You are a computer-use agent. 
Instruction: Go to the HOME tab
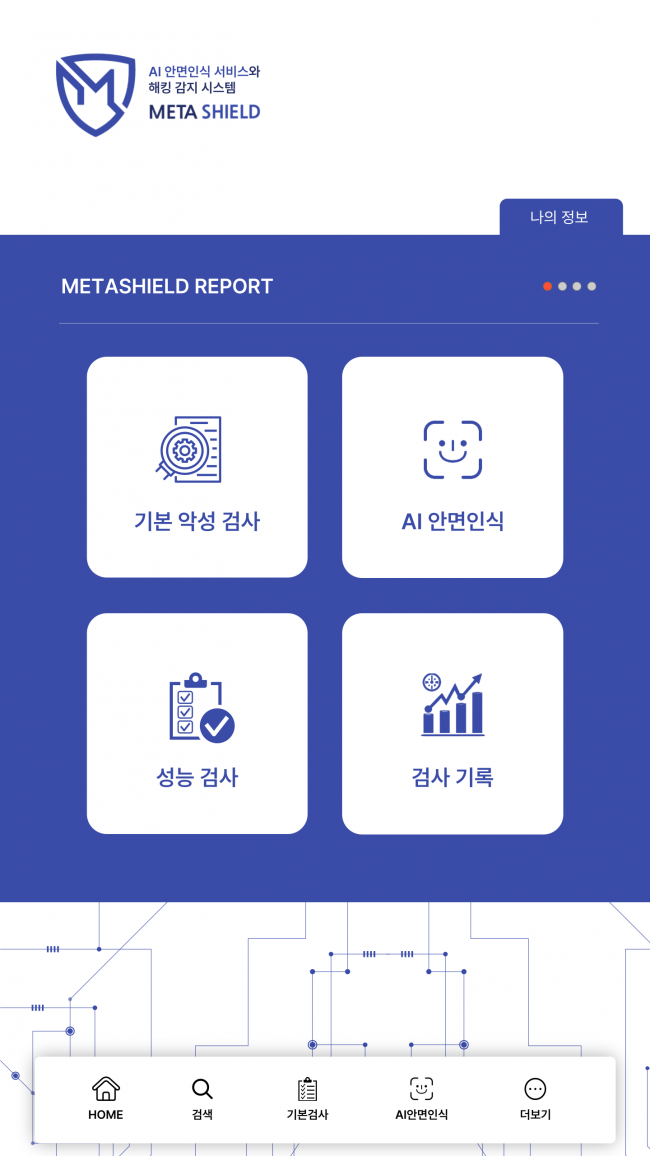106,1098
